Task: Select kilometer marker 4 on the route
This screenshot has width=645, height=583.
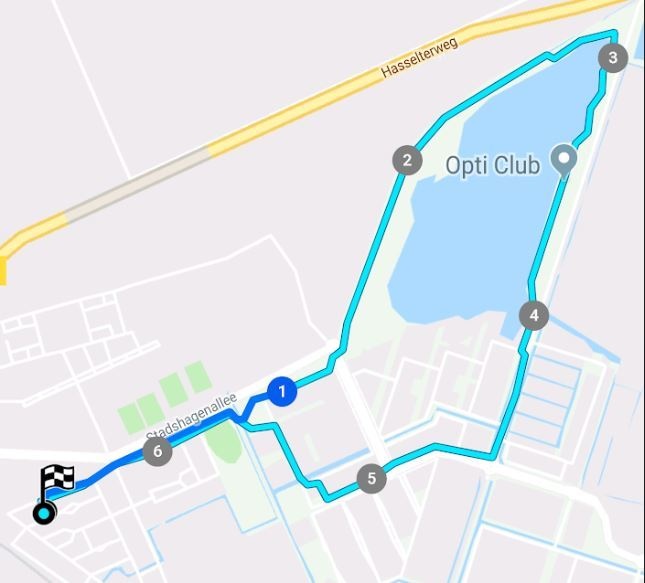Action: 534,315
